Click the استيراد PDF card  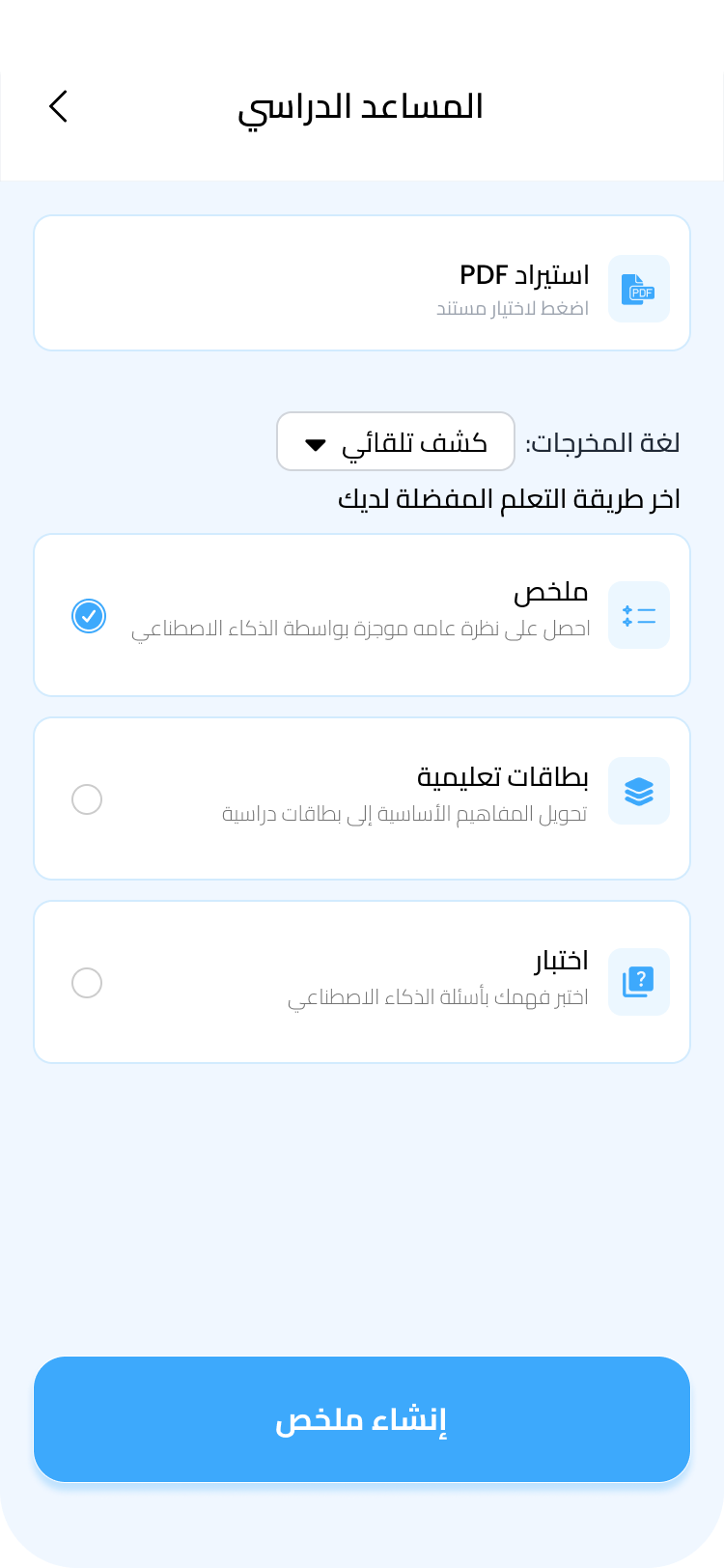[x=362, y=282]
